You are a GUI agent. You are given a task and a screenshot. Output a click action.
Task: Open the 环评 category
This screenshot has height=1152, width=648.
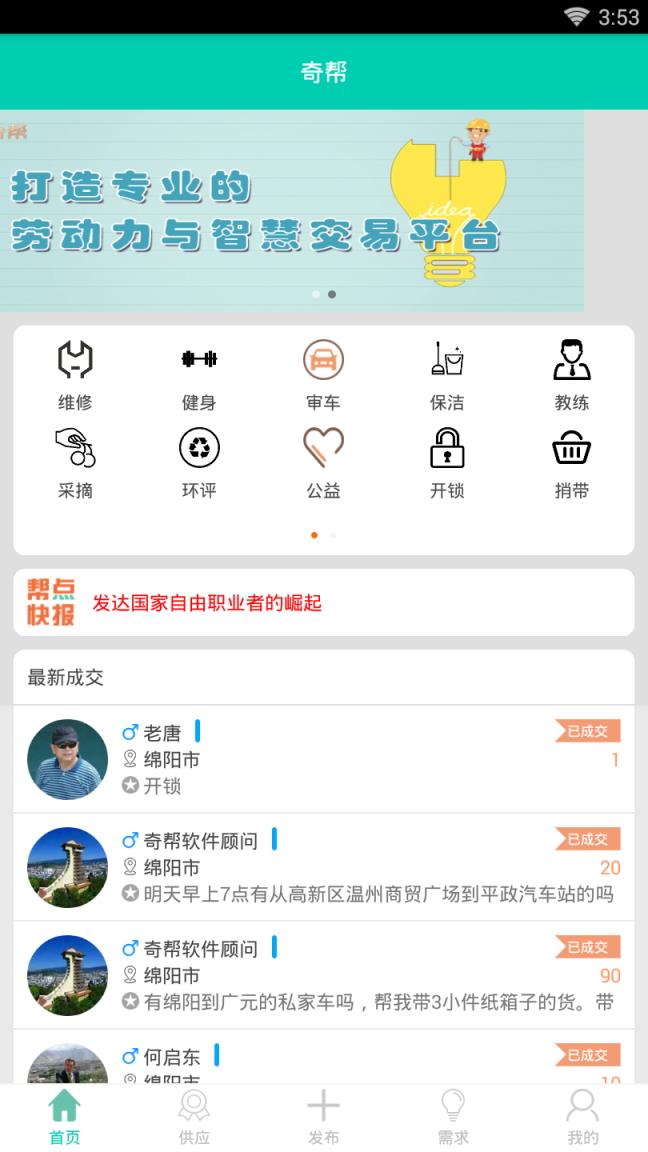tap(199, 463)
